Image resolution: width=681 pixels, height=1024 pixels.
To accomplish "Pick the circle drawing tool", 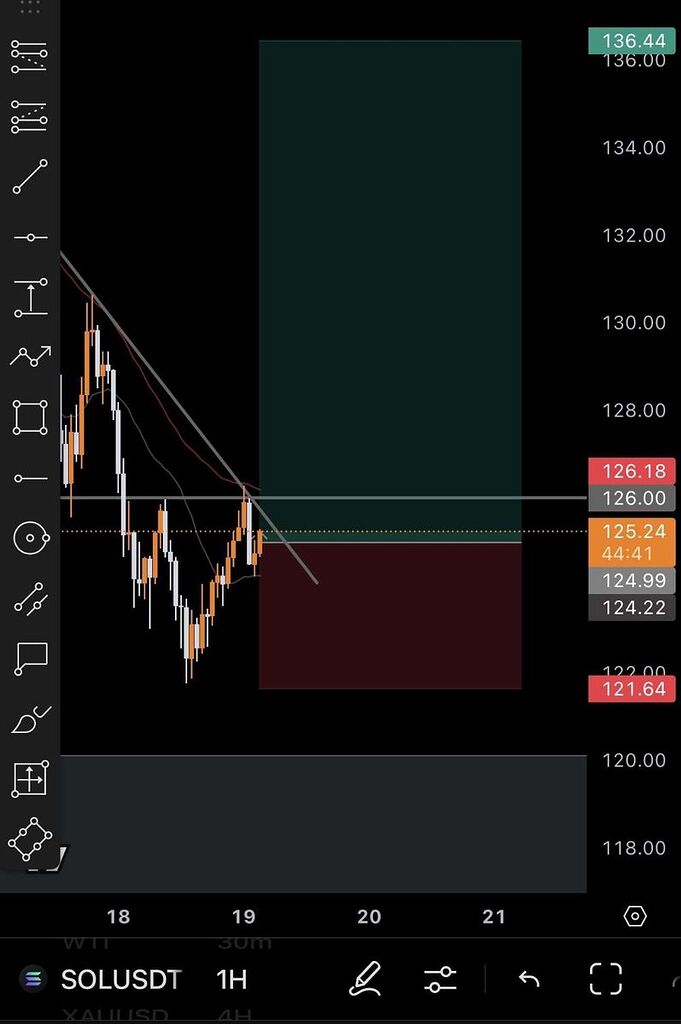I will pos(30,539).
